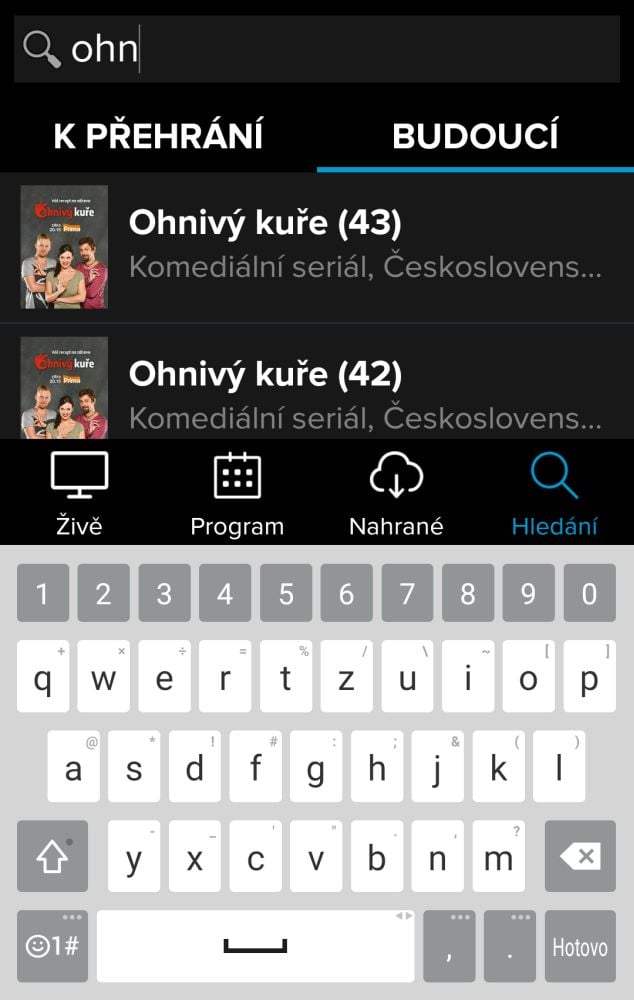Show the Nahrané recordings tab
This screenshot has width=634, height=1000.
pyautogui.click(x=396, y=494)
